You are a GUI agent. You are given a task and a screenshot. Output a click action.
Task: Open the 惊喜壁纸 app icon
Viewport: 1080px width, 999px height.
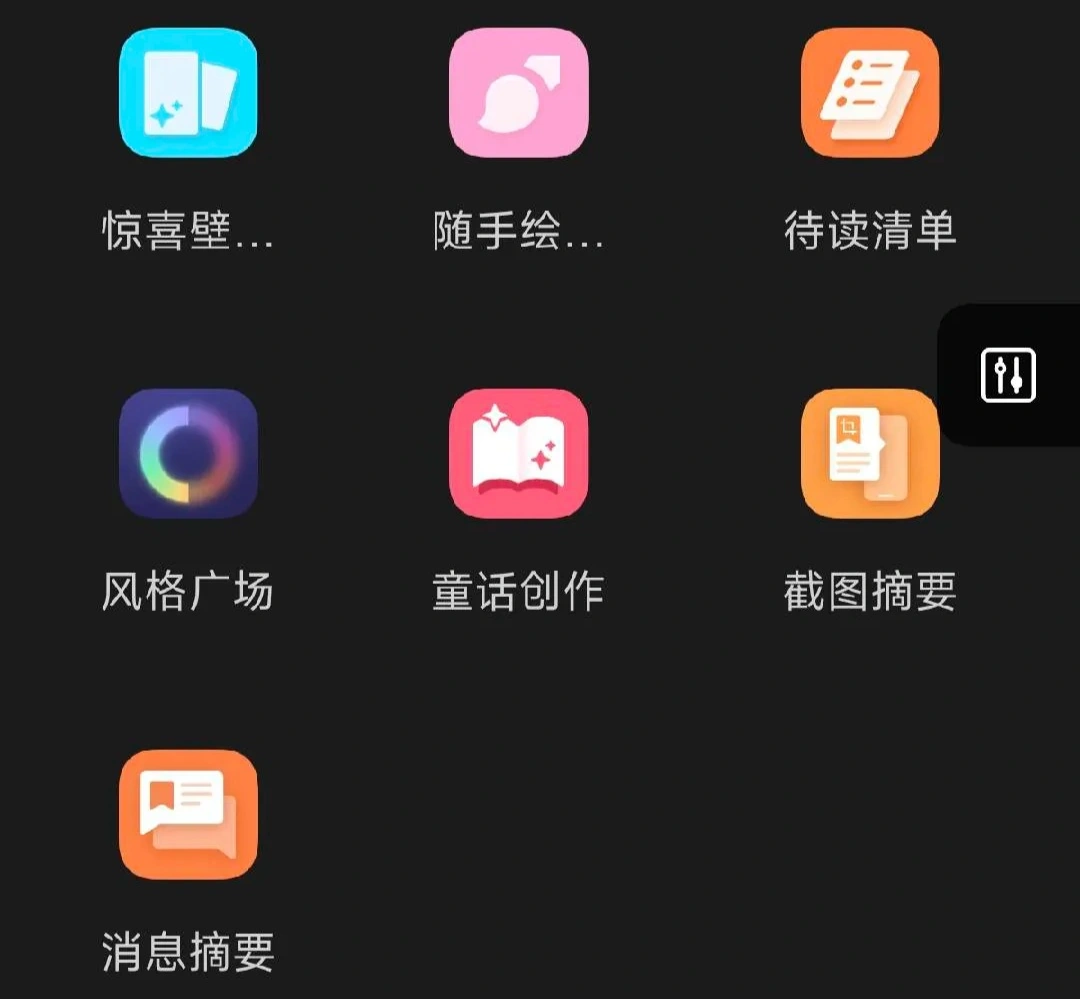tap(188, 93)
